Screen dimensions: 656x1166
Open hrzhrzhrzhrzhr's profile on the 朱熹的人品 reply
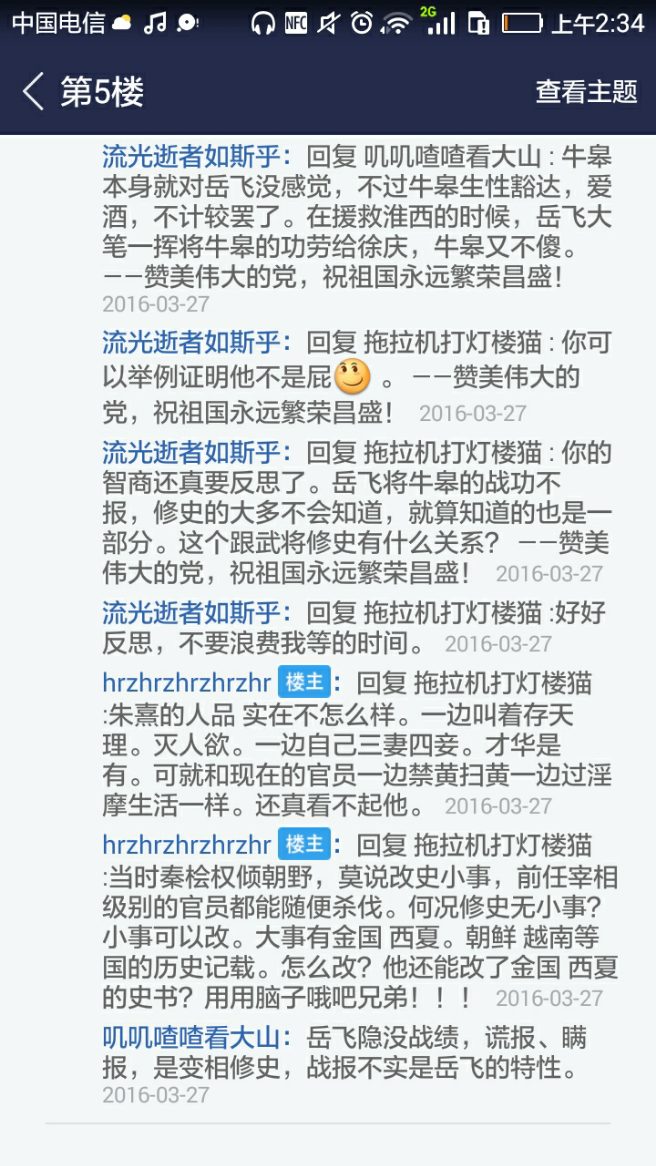187,683
